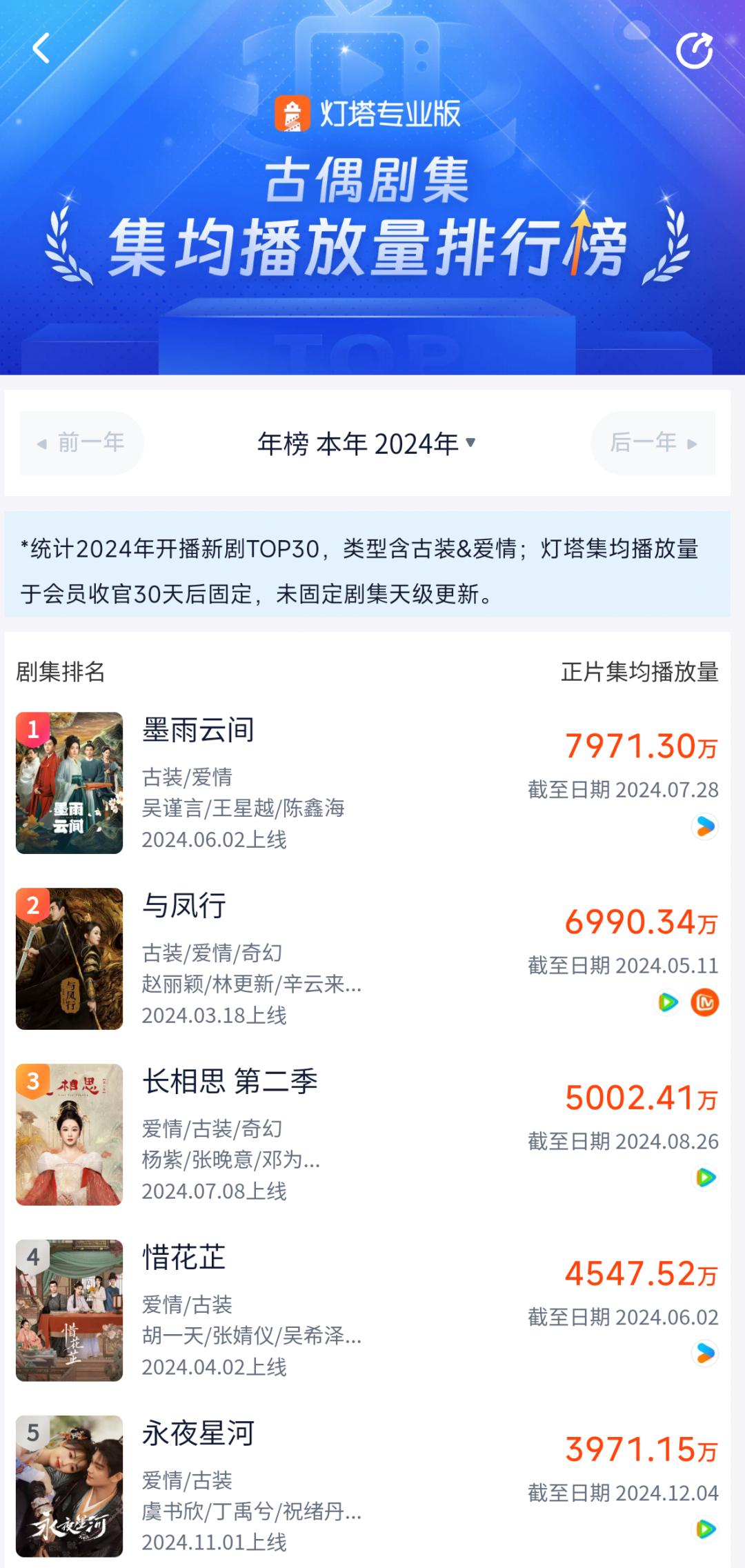View details for 长相思 第二季
745x1568 pixels.
230,1082
